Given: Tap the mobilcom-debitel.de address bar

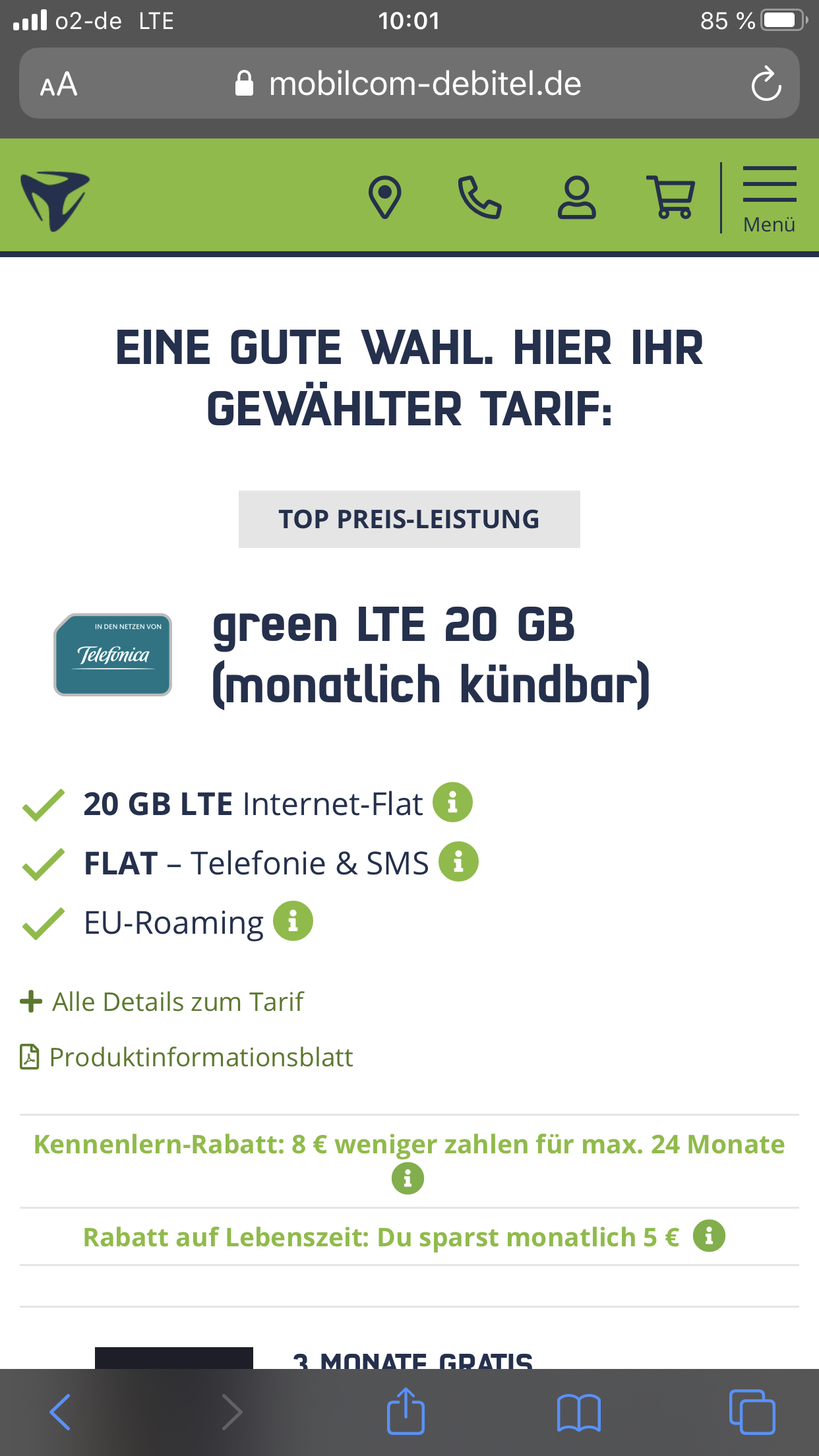Looking at the screenshot, I should (x=409, y=84).
